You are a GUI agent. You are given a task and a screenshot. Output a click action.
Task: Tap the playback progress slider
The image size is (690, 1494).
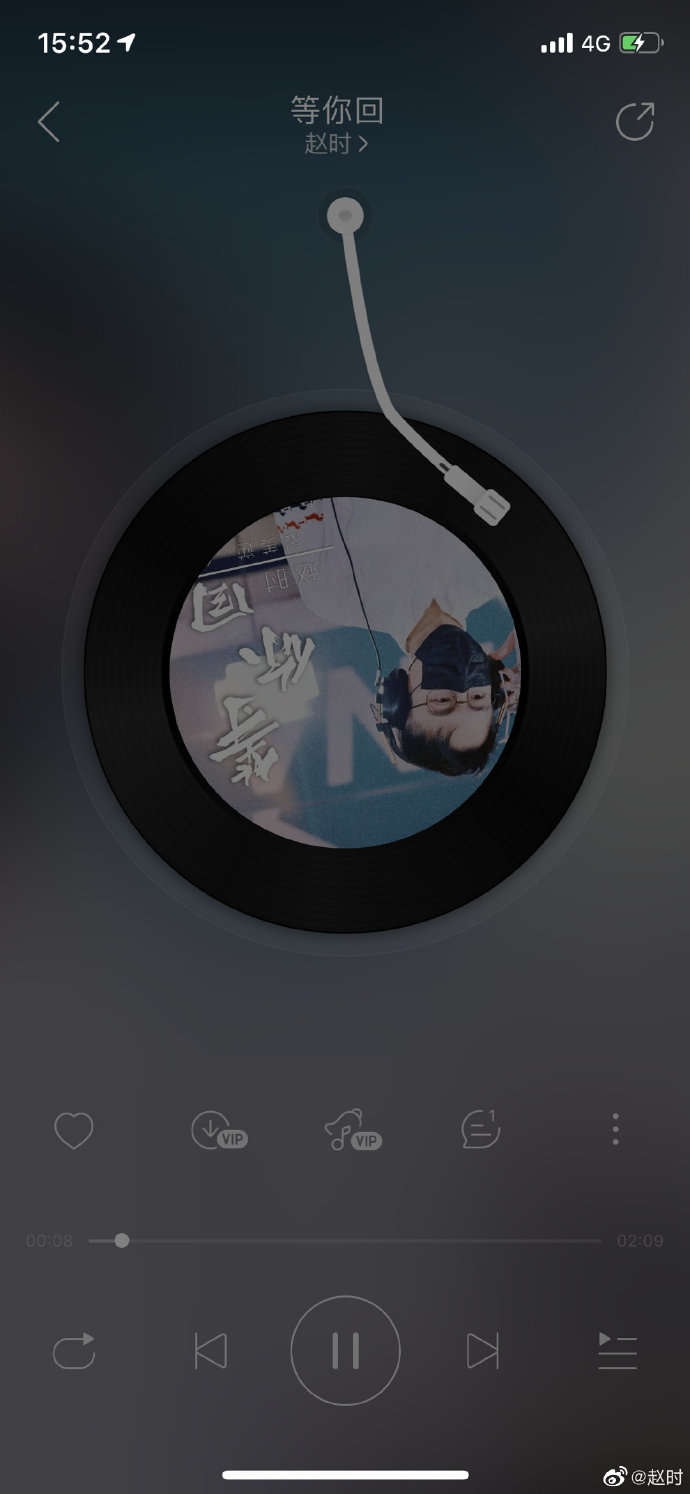tap(345, 1241)
